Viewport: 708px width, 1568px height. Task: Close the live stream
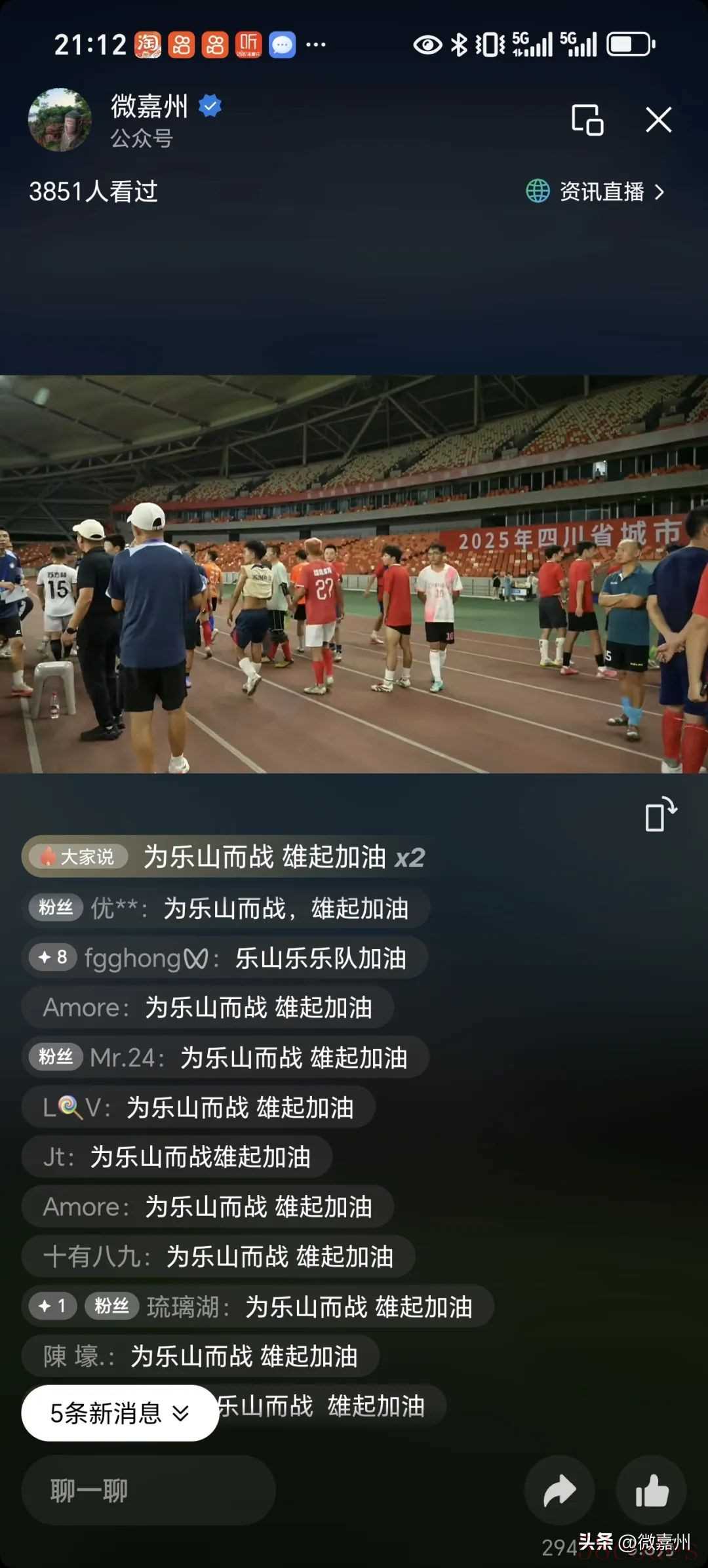[658, 120]
